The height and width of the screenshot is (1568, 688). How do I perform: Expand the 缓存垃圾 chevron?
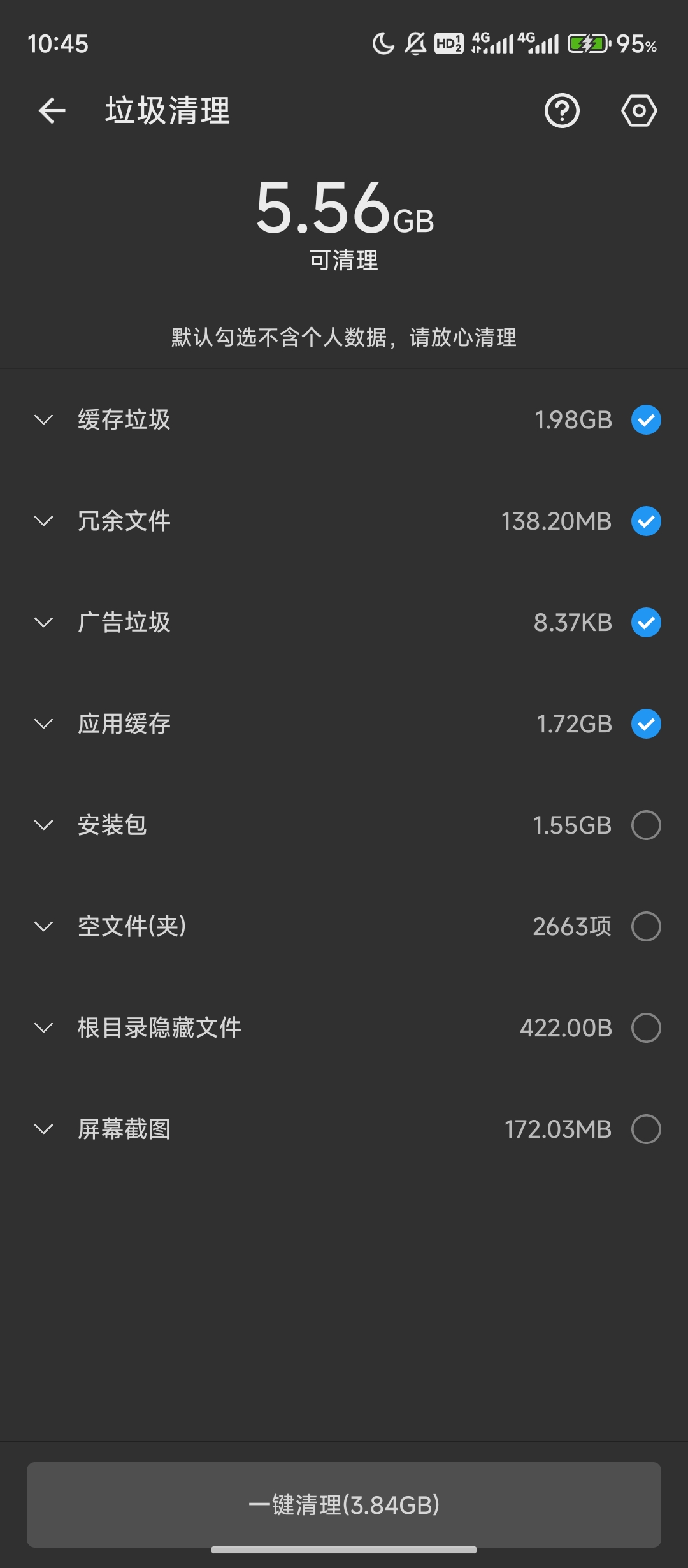[43, 420]
